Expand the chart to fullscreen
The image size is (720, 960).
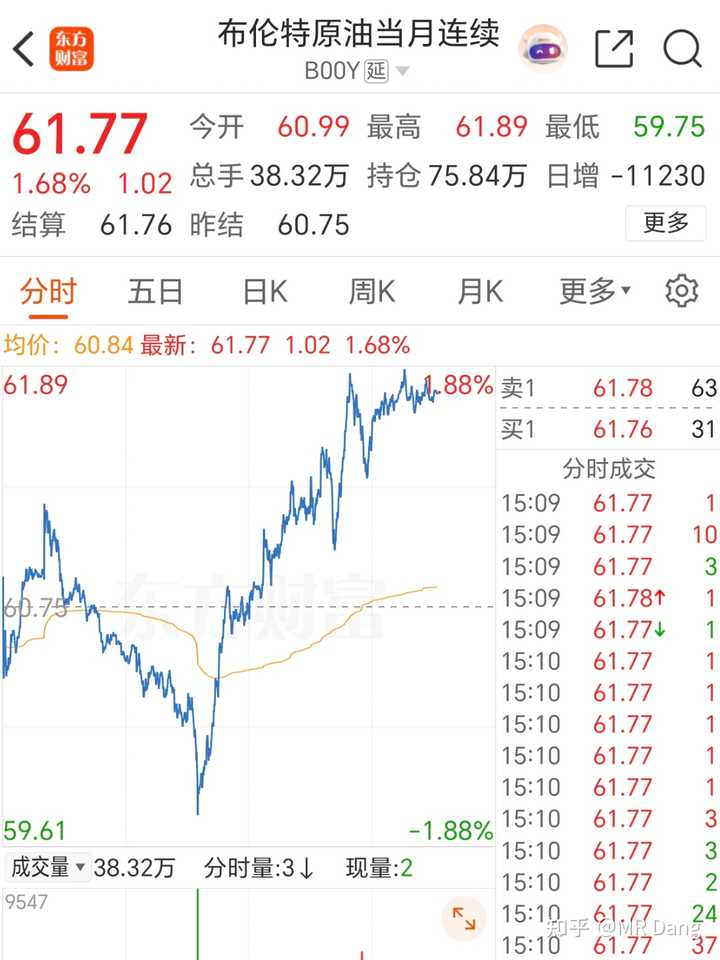[x=464, y=919]
